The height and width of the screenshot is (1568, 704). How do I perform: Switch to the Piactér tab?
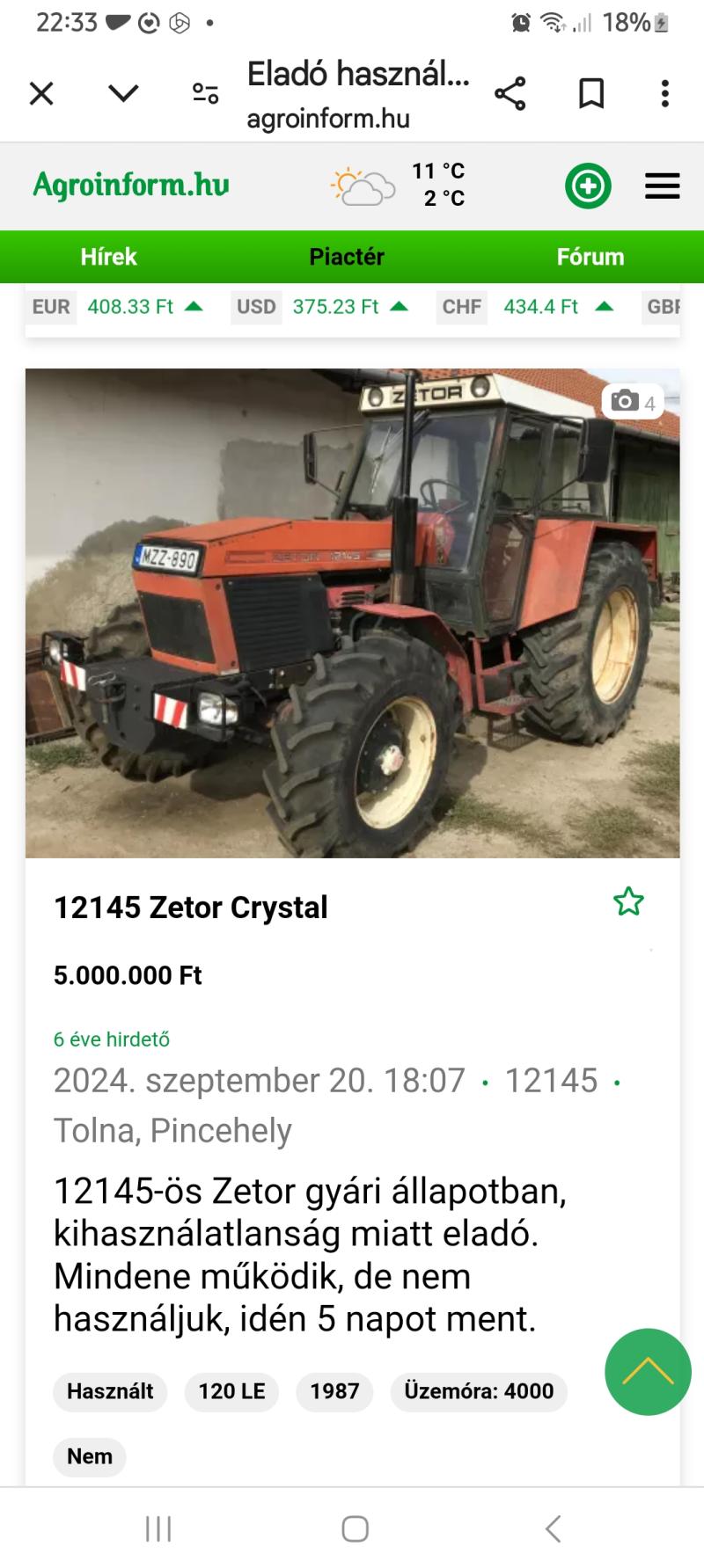tap(347, 257)
